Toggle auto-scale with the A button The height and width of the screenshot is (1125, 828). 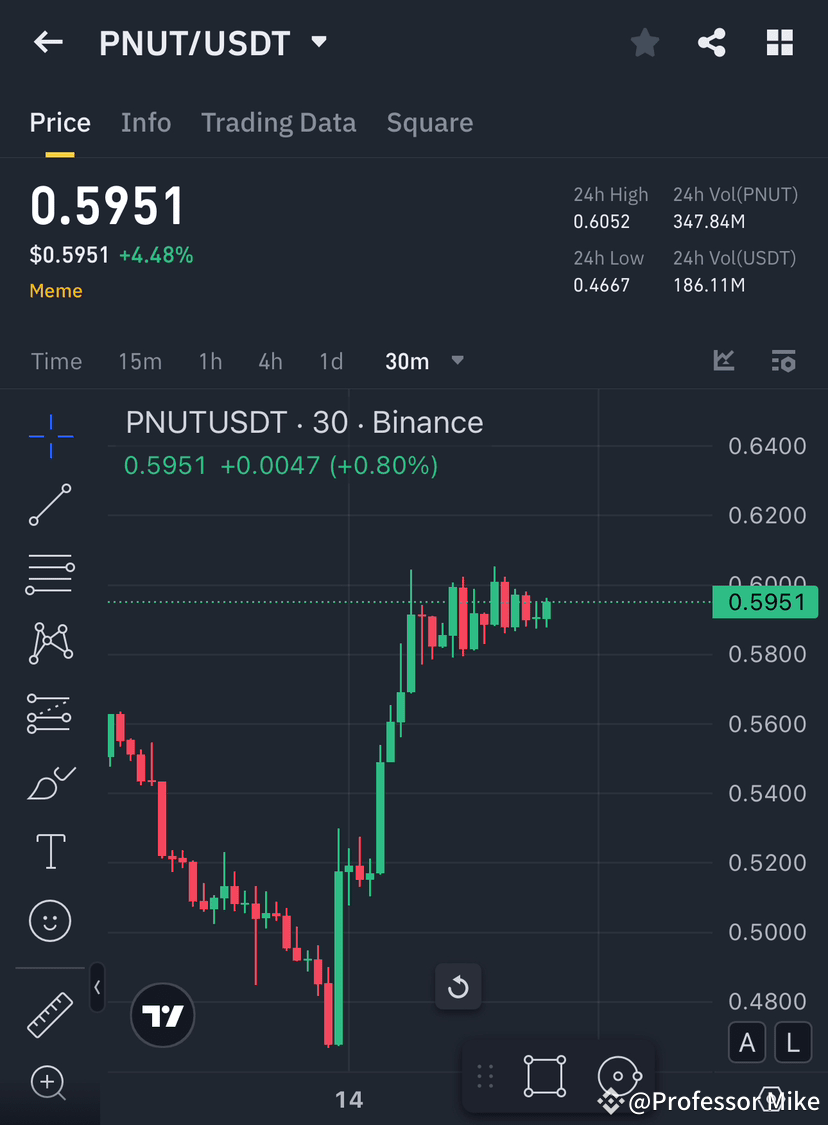[x=747, y=1042]
